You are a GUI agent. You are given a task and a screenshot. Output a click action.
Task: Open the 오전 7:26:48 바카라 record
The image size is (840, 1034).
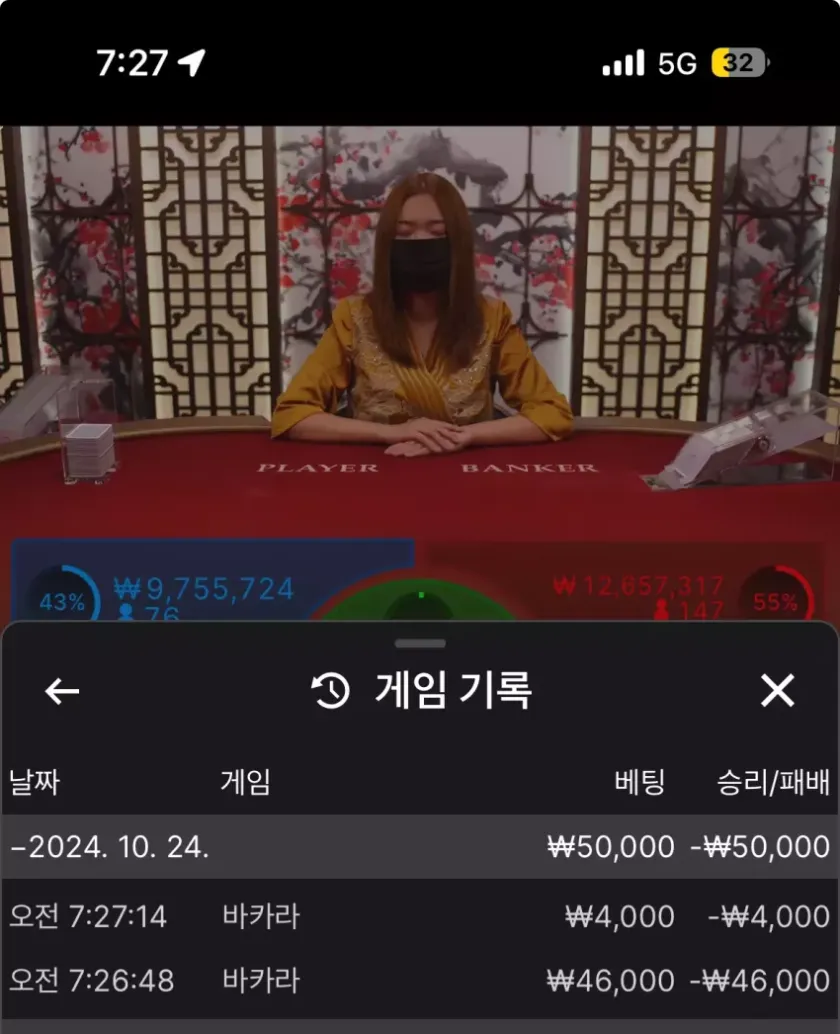[420, 980]
